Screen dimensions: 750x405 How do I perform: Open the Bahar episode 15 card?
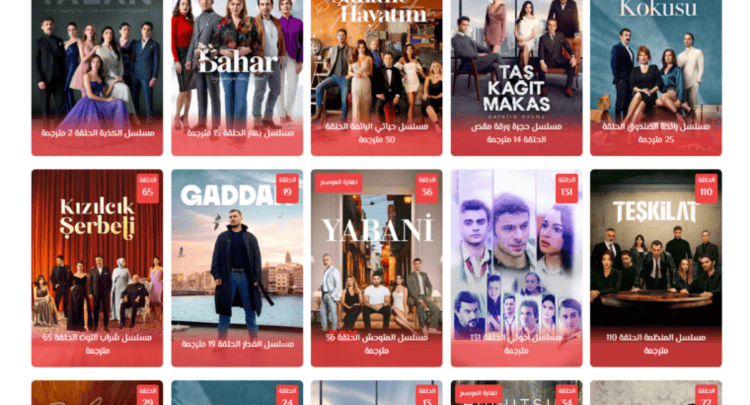[236, 70]
